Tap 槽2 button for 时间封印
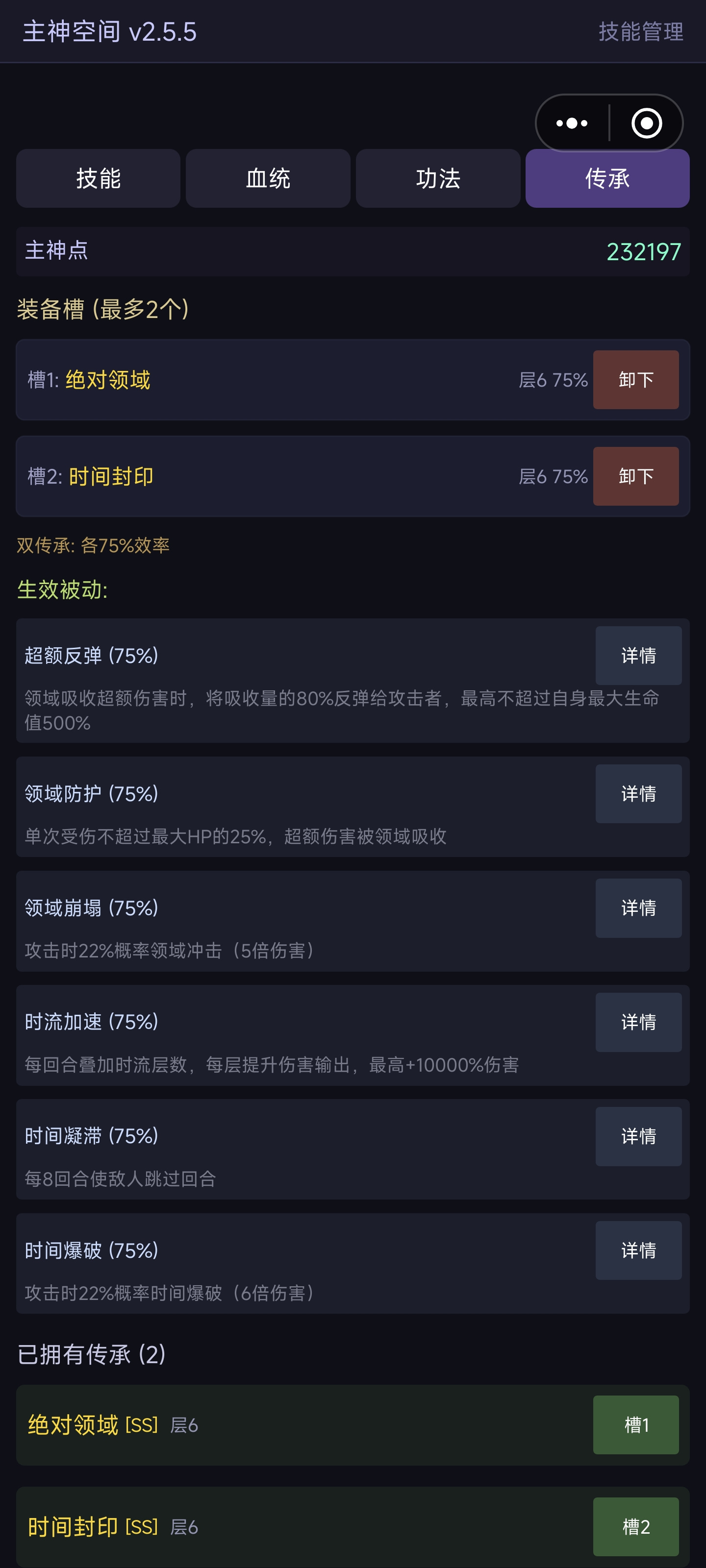 pos(636,1527)
